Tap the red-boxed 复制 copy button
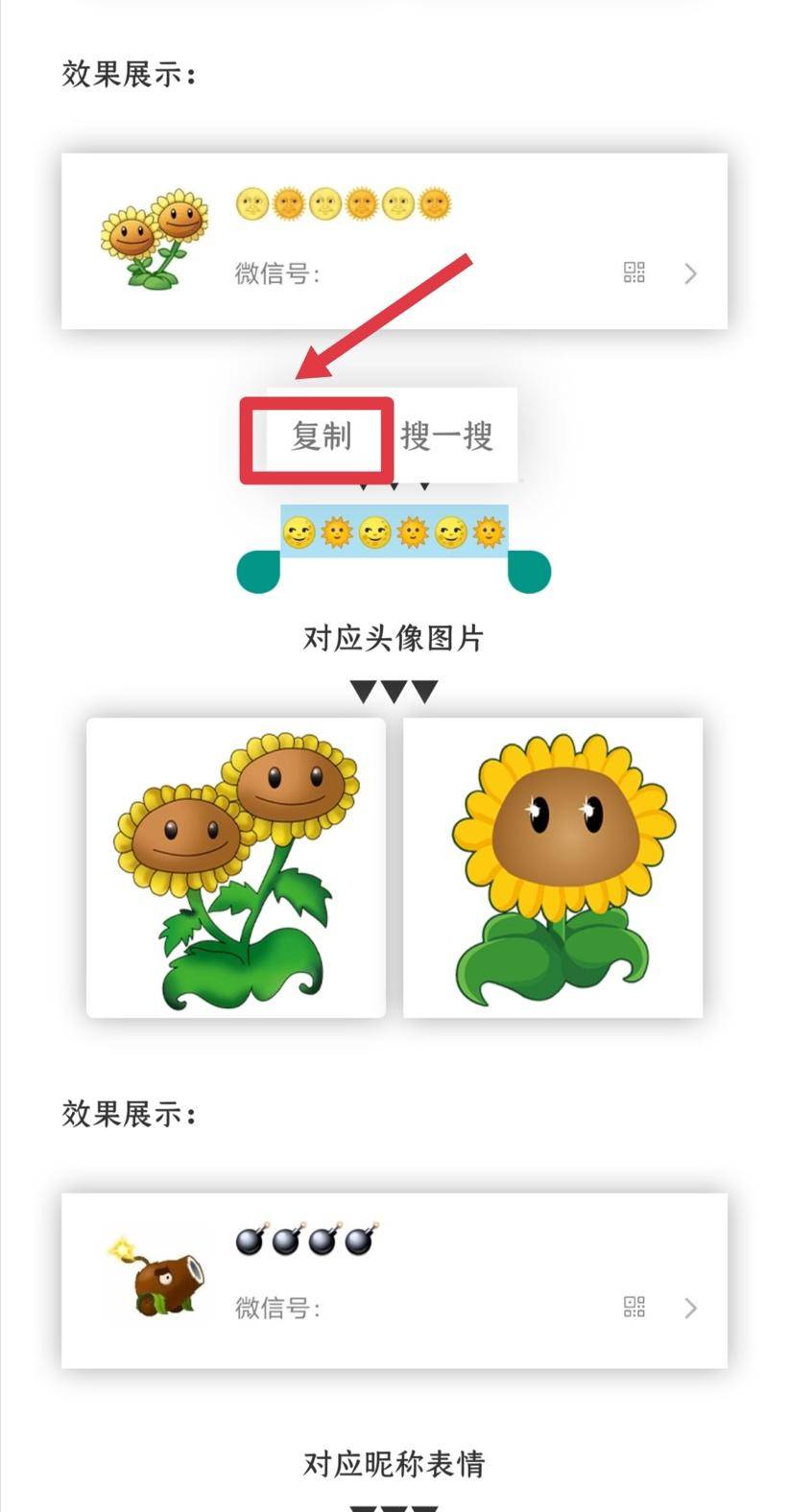 (321, 437)
